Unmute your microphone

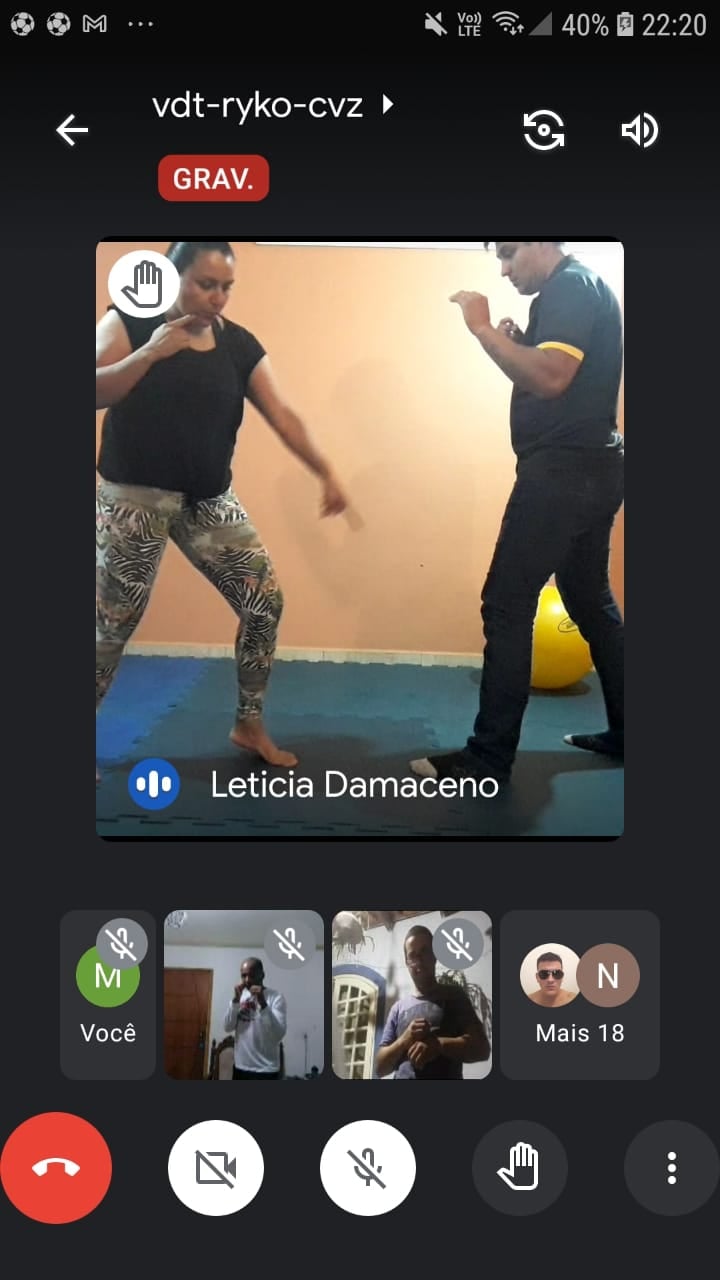coord(368,1168)
